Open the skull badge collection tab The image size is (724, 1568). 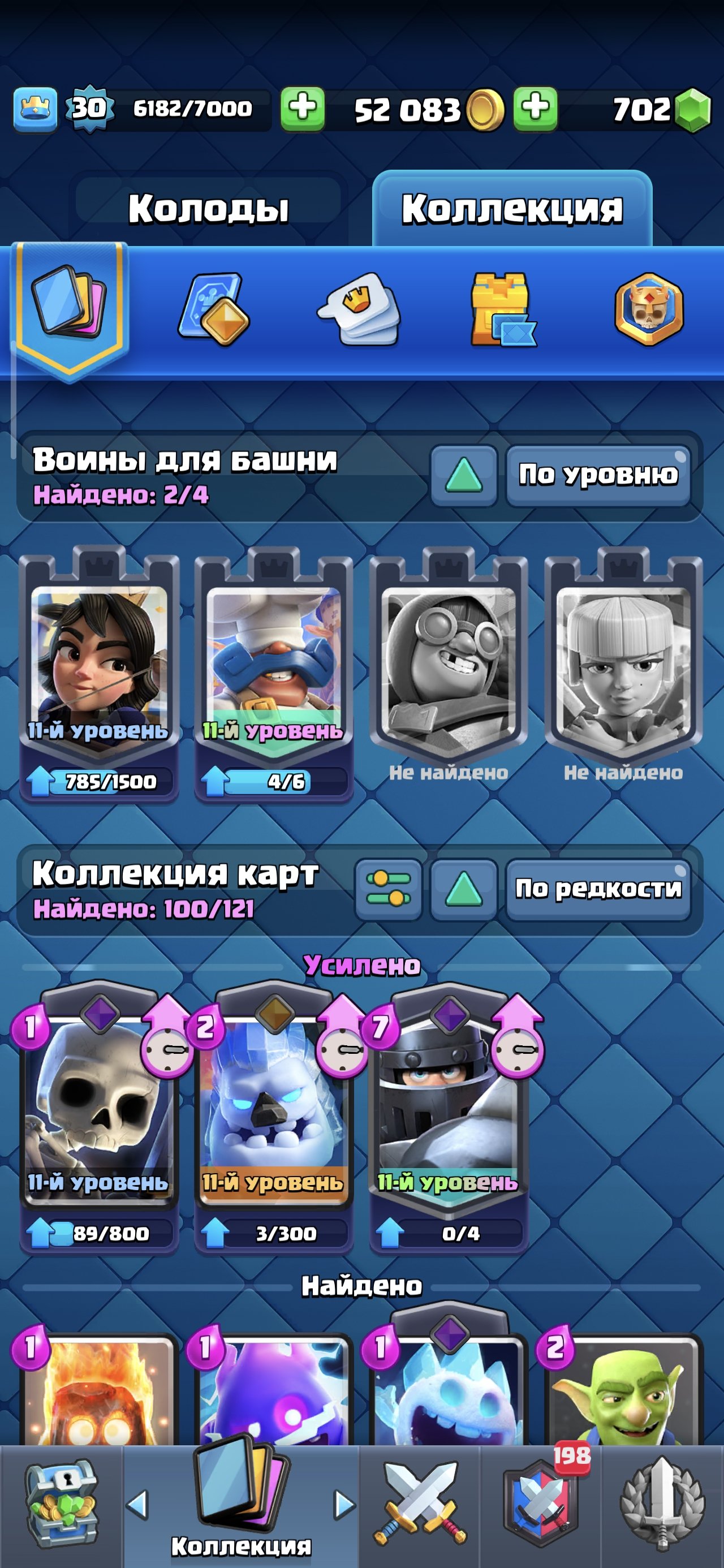pyautogui.click(x=649, y=309)
